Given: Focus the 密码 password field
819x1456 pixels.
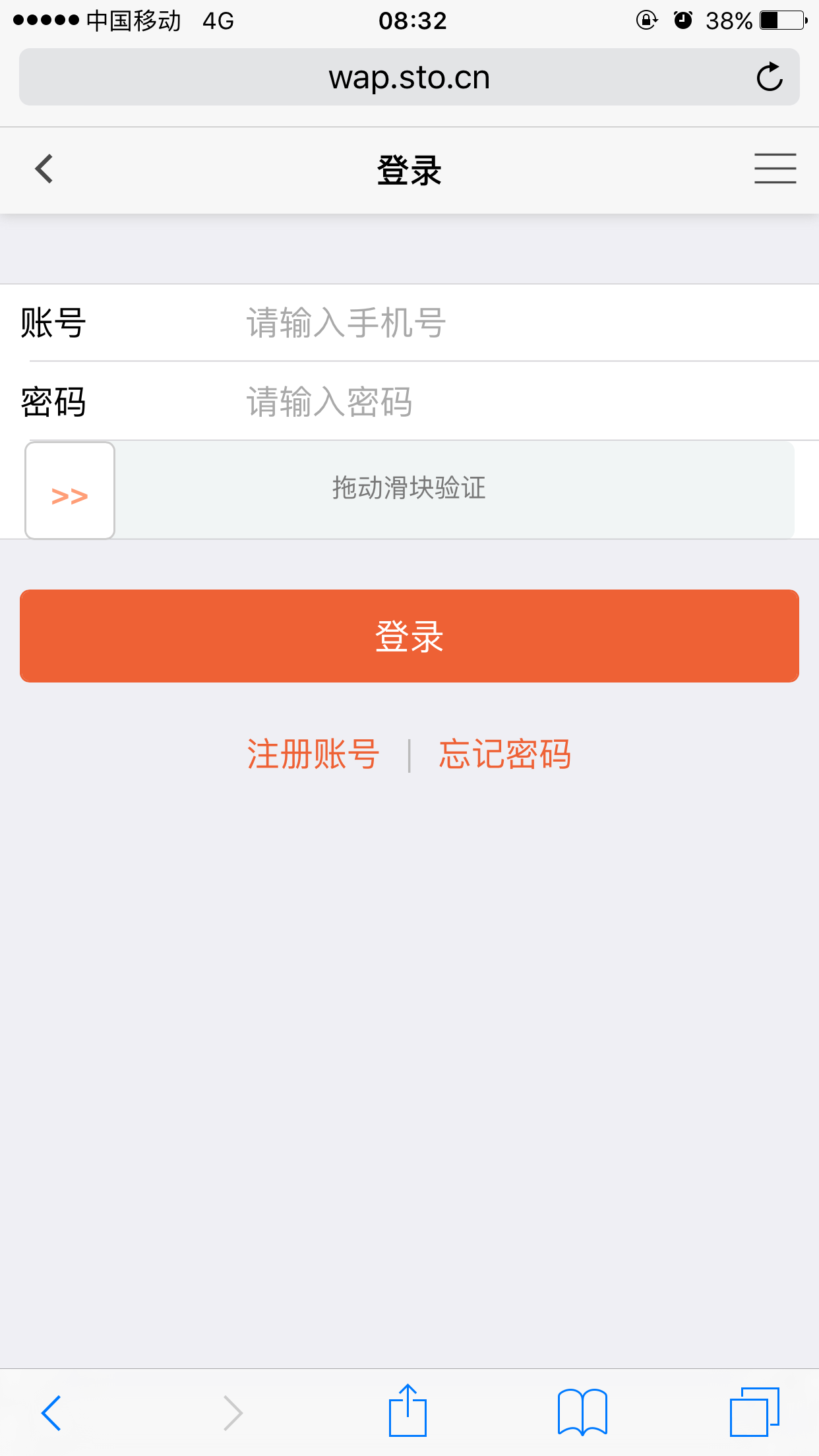Looking at the screenshot, I should pyautogui.click(x=462, y=402).
